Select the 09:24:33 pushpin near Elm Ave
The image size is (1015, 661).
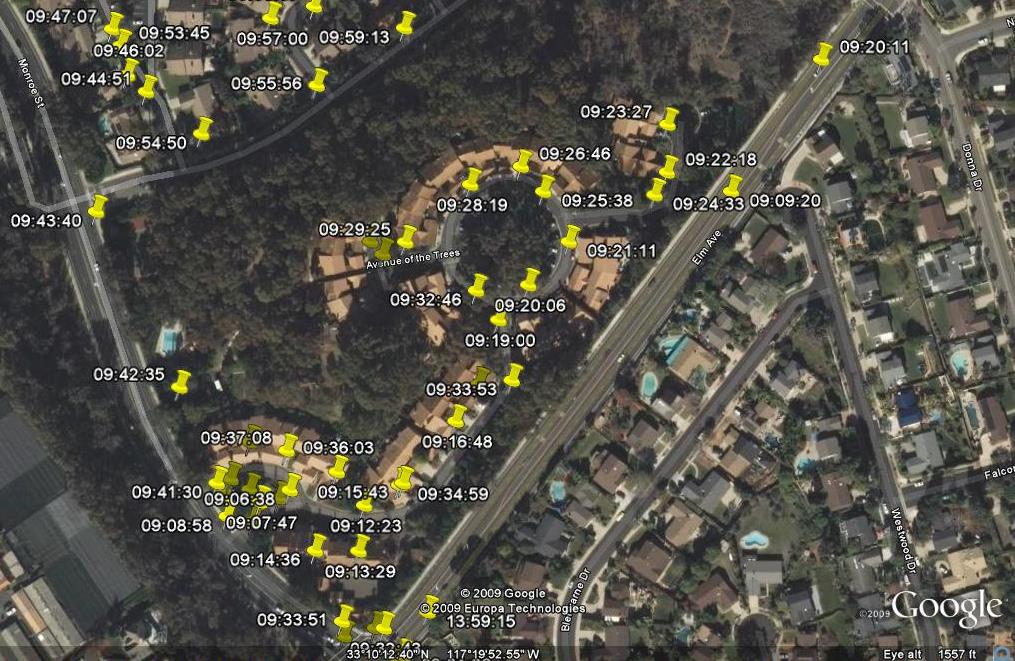tap(733, 186)
